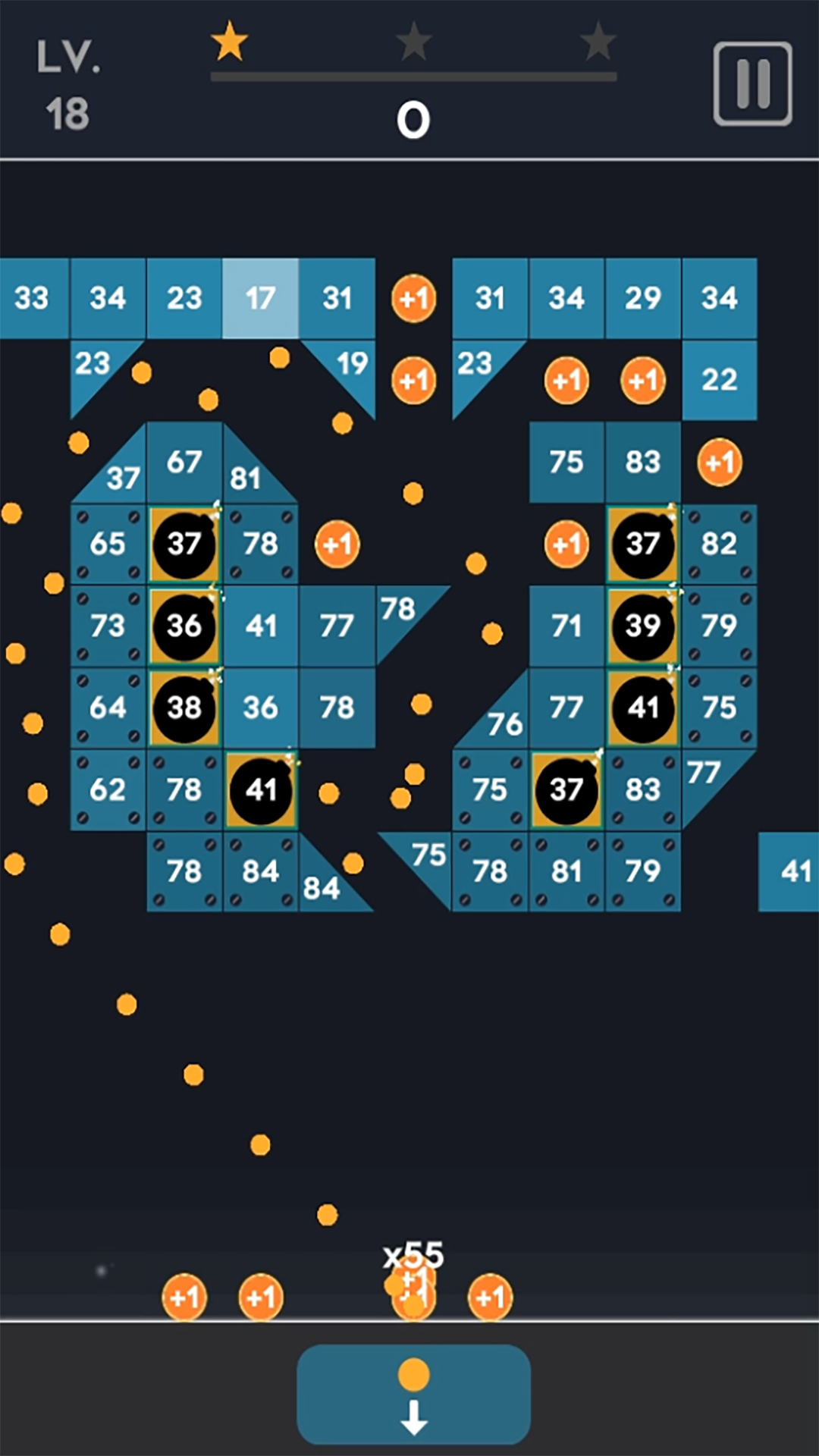Tap the bomb brick labeled 37 near bottom right

tap(566, 790)
